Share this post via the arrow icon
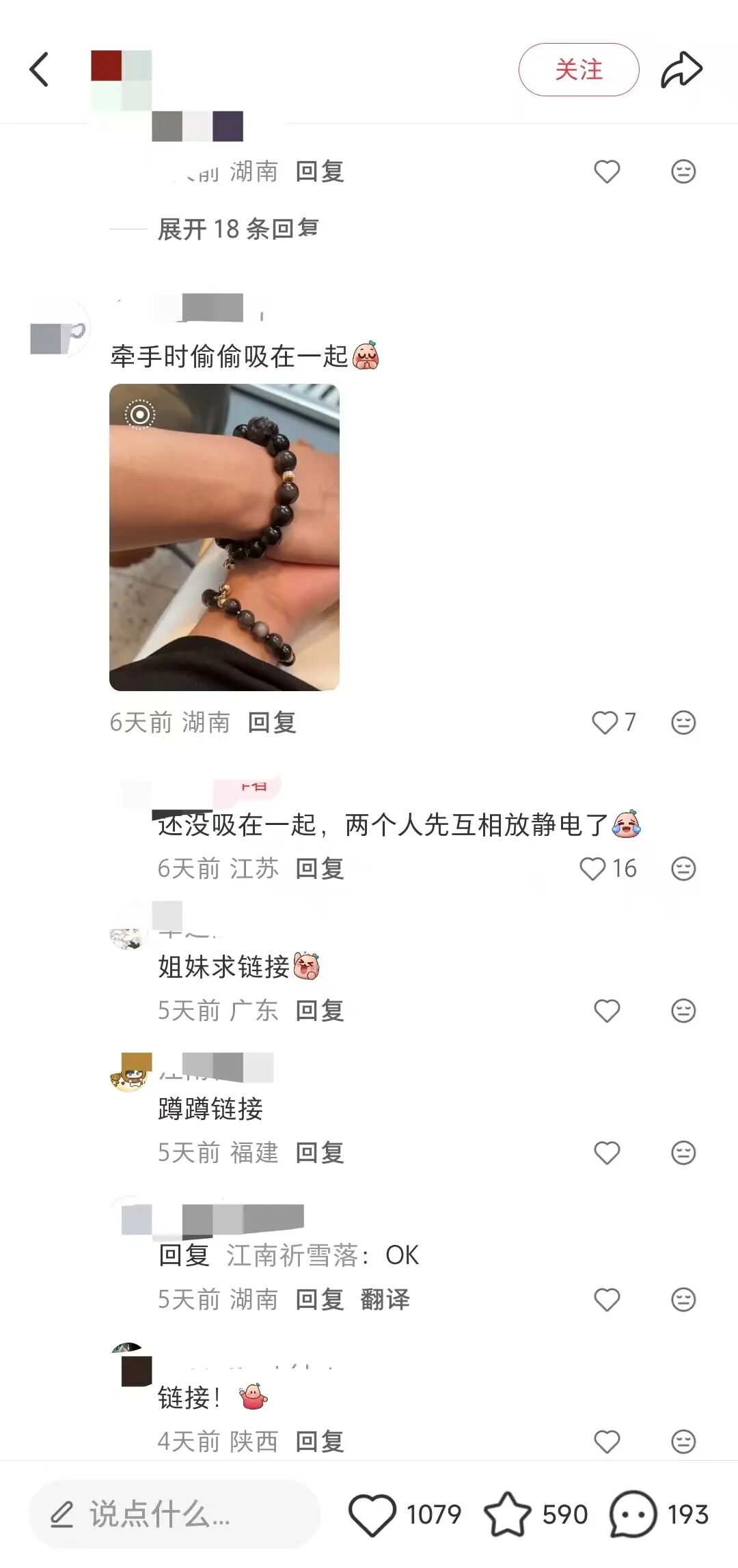 click(681, 70)
